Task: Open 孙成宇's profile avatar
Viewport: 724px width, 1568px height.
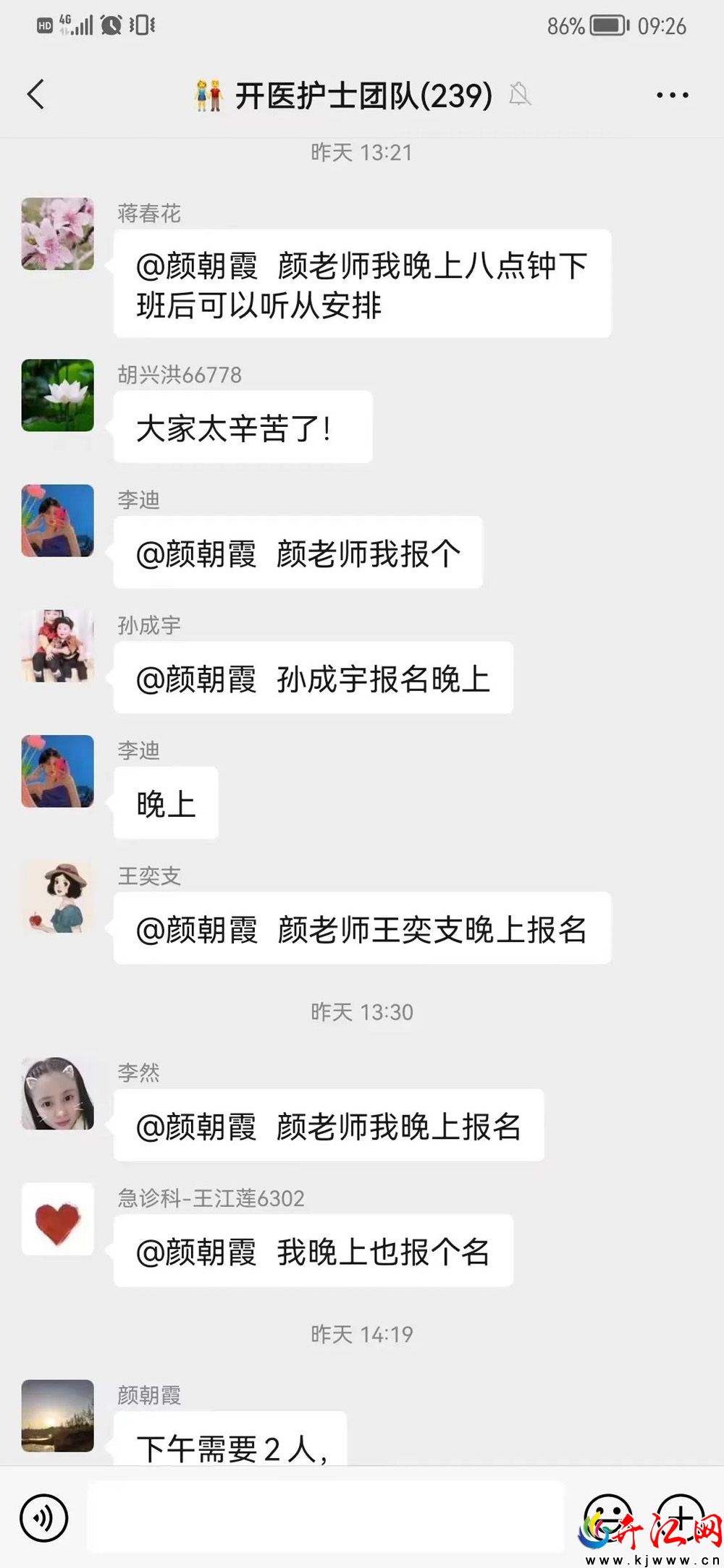Action: (x=58, y=646)
